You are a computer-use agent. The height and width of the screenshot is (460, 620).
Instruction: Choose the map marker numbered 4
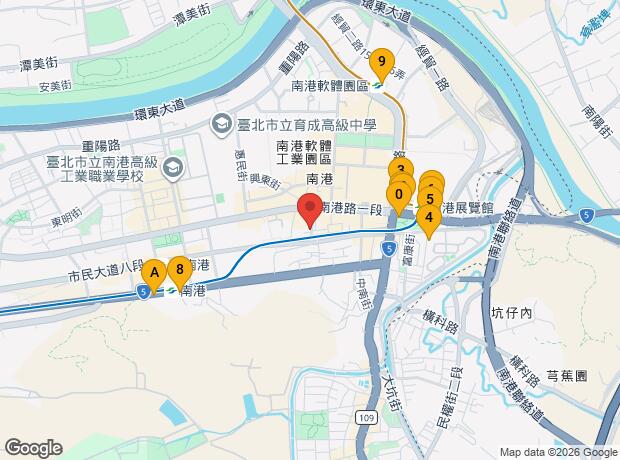pos(429,219)
